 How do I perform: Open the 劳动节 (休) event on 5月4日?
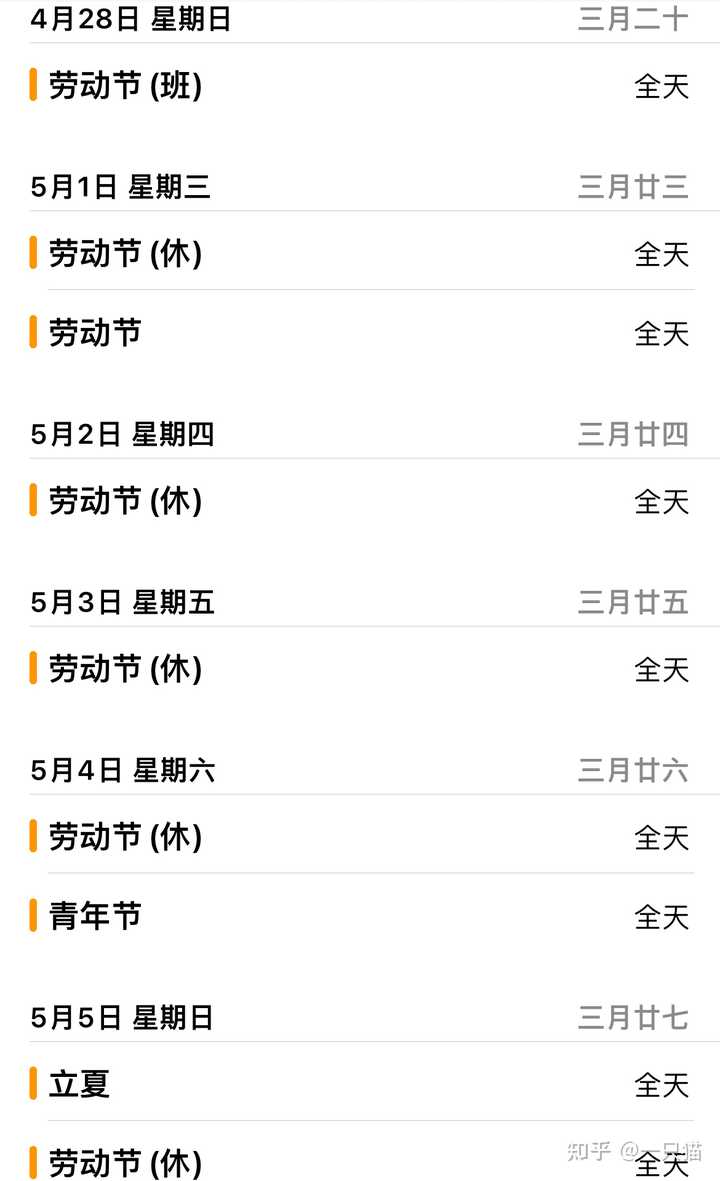tap(360, 835)
